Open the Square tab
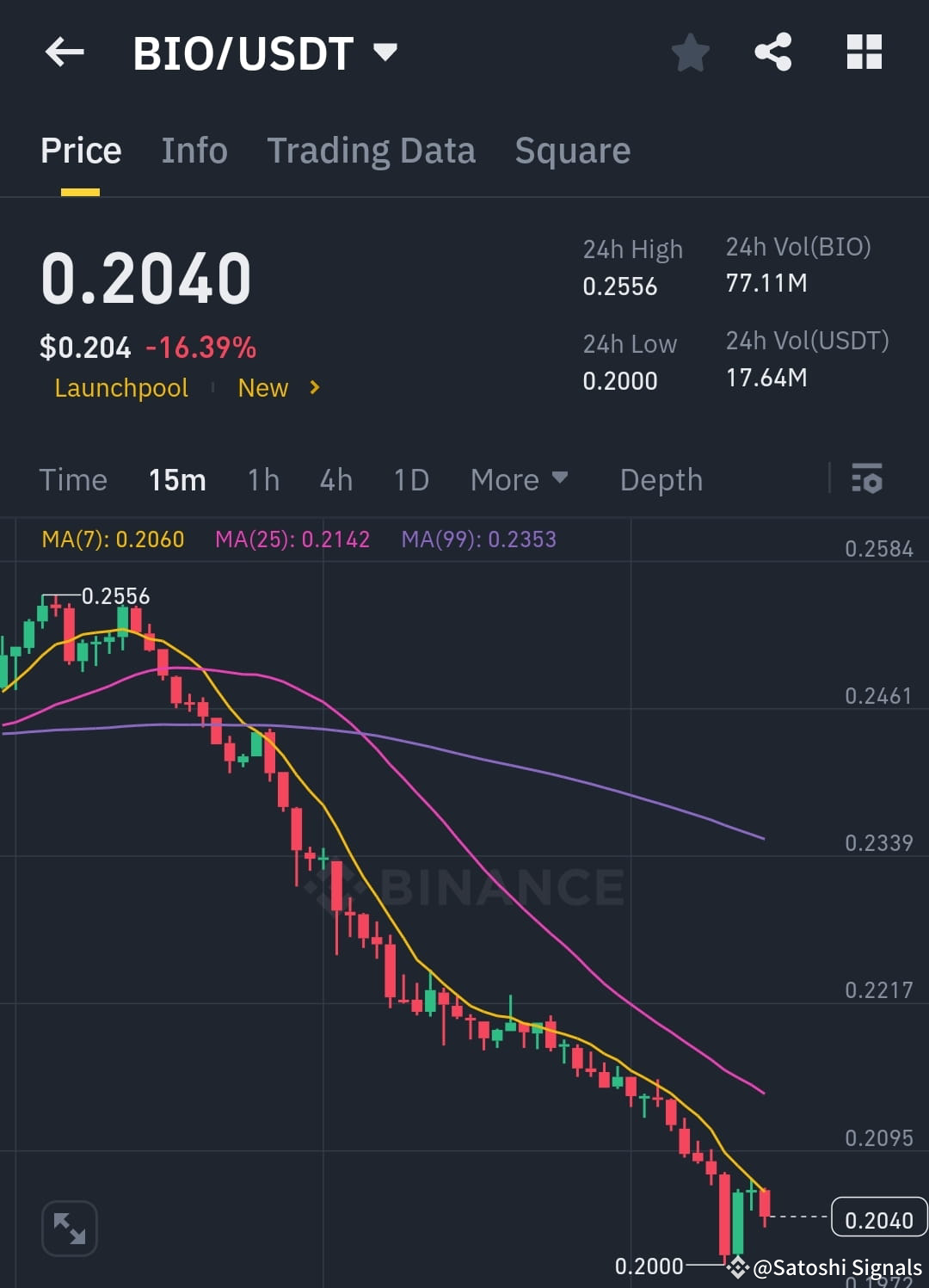929x1288 pixels. [x=572, y=150]
